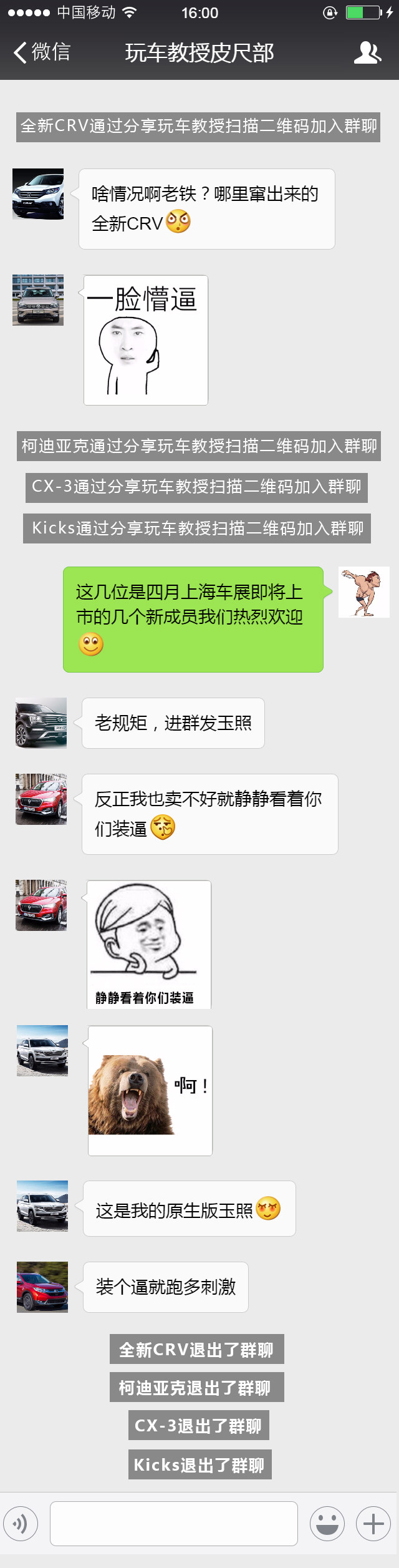
Task: Tap avatar beside 反正我也卖不好 message
Action: [x=41, y=799]
